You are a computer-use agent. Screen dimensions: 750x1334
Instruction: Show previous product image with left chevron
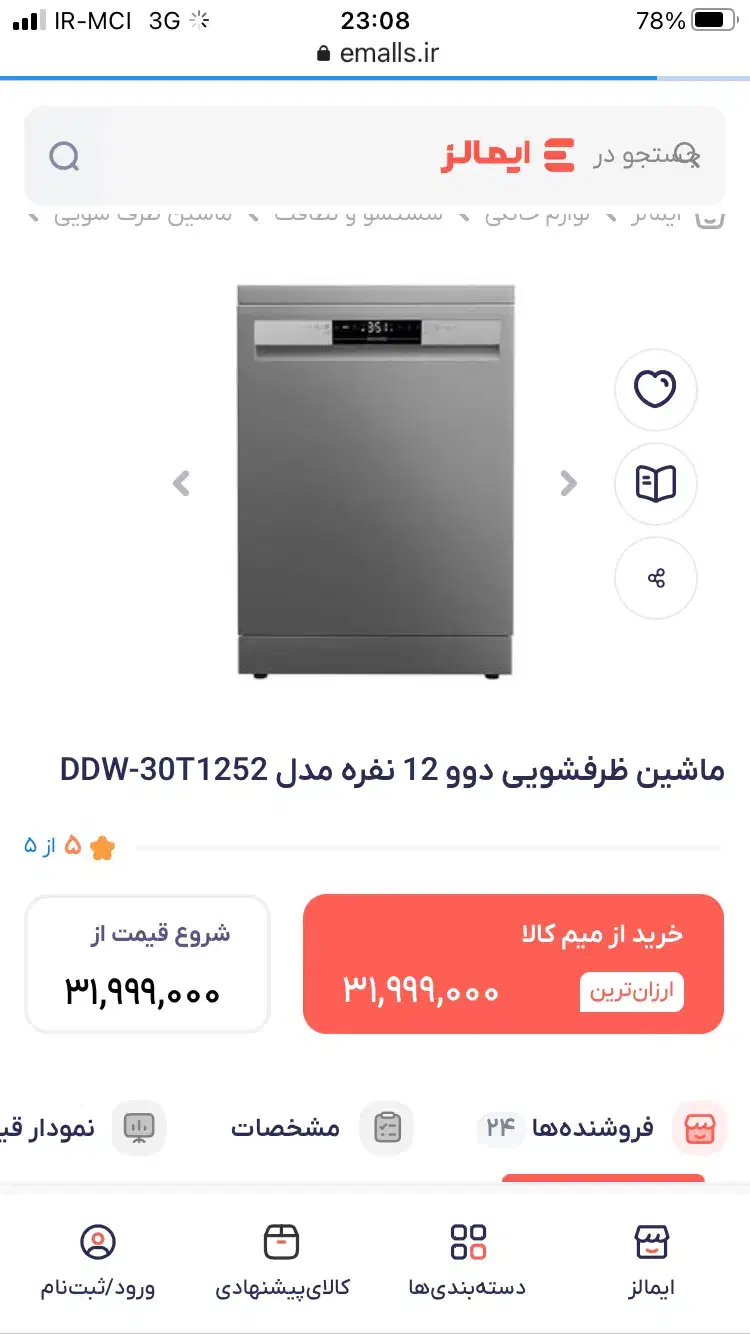coord(182,483)
